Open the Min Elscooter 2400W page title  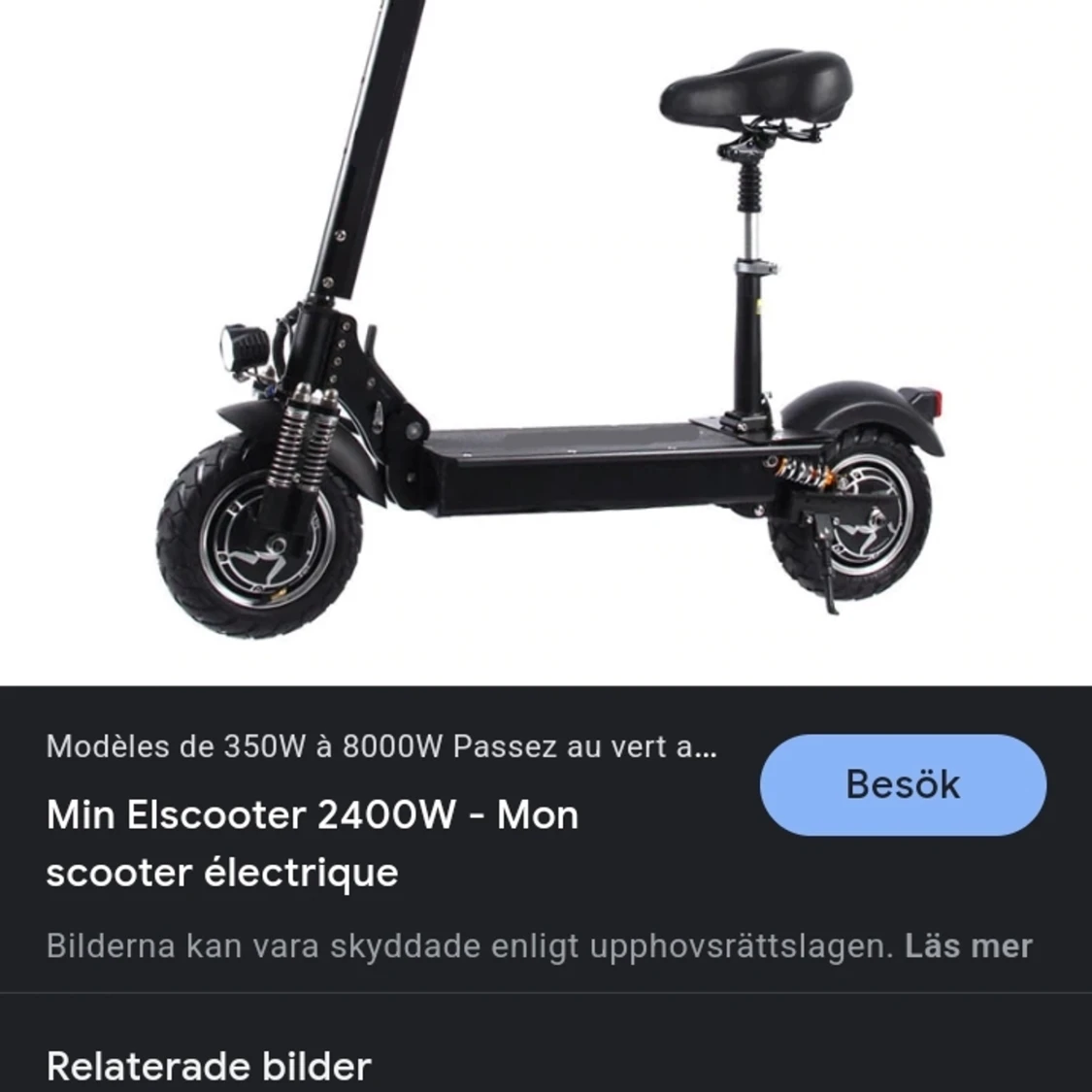[312, 843]
